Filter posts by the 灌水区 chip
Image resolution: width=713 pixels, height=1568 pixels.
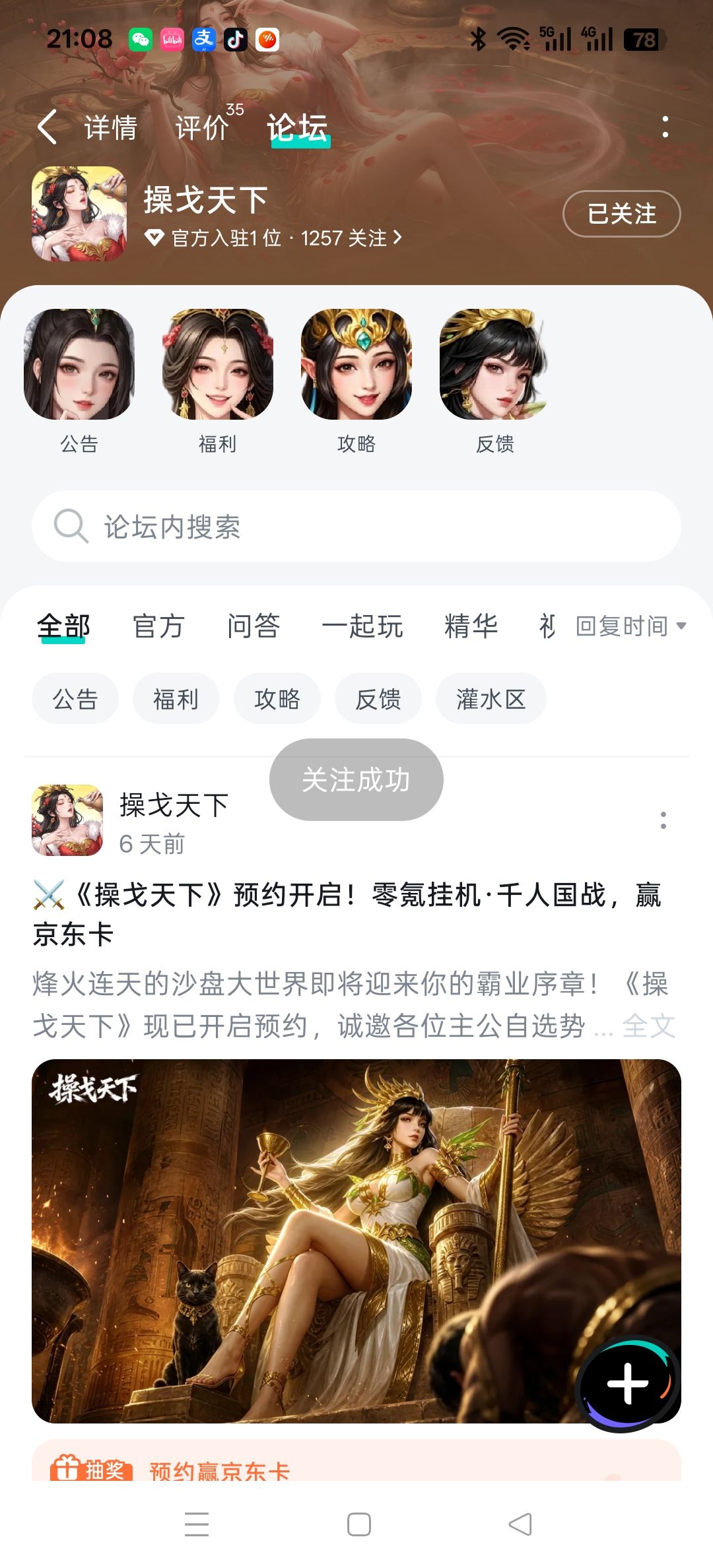491,699
